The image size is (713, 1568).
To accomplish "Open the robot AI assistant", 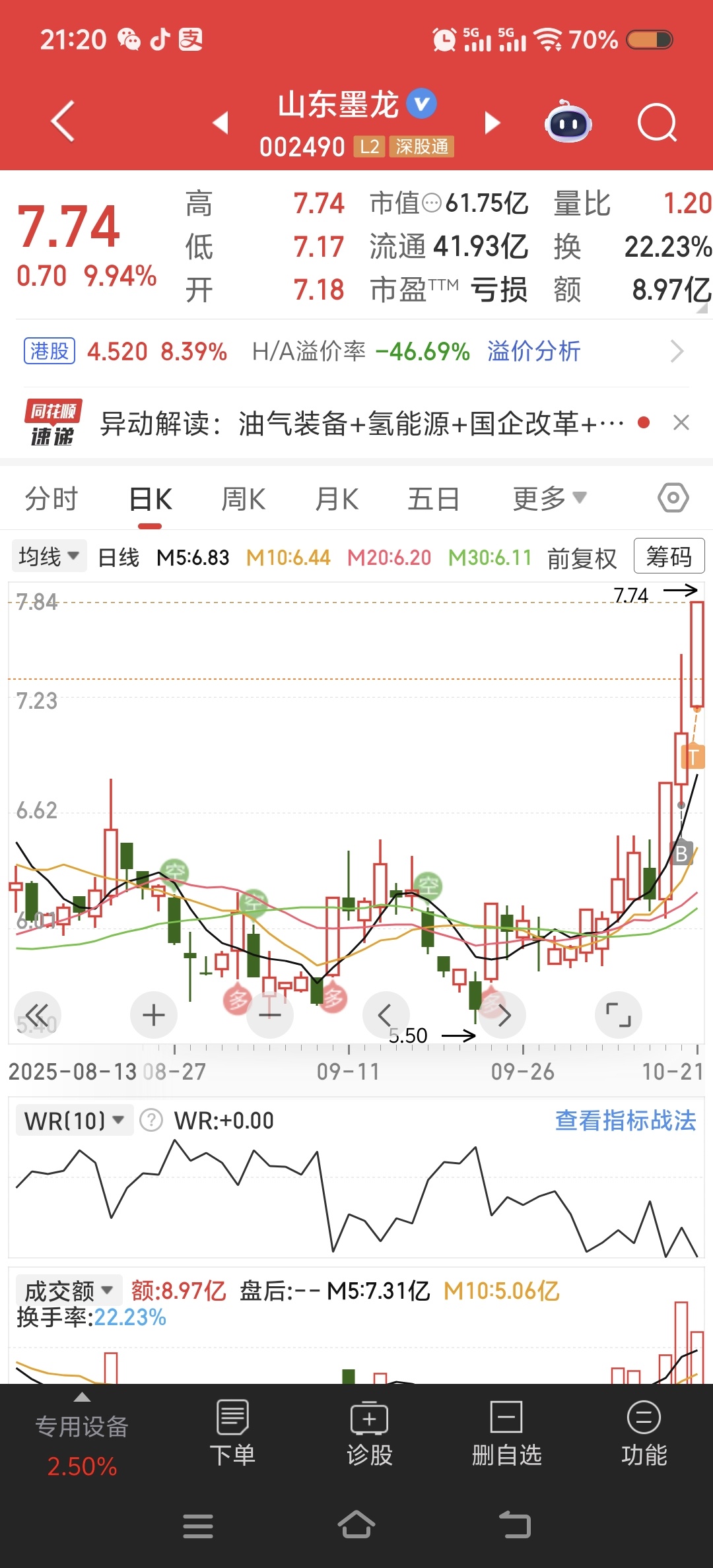I will click(568, 122).
